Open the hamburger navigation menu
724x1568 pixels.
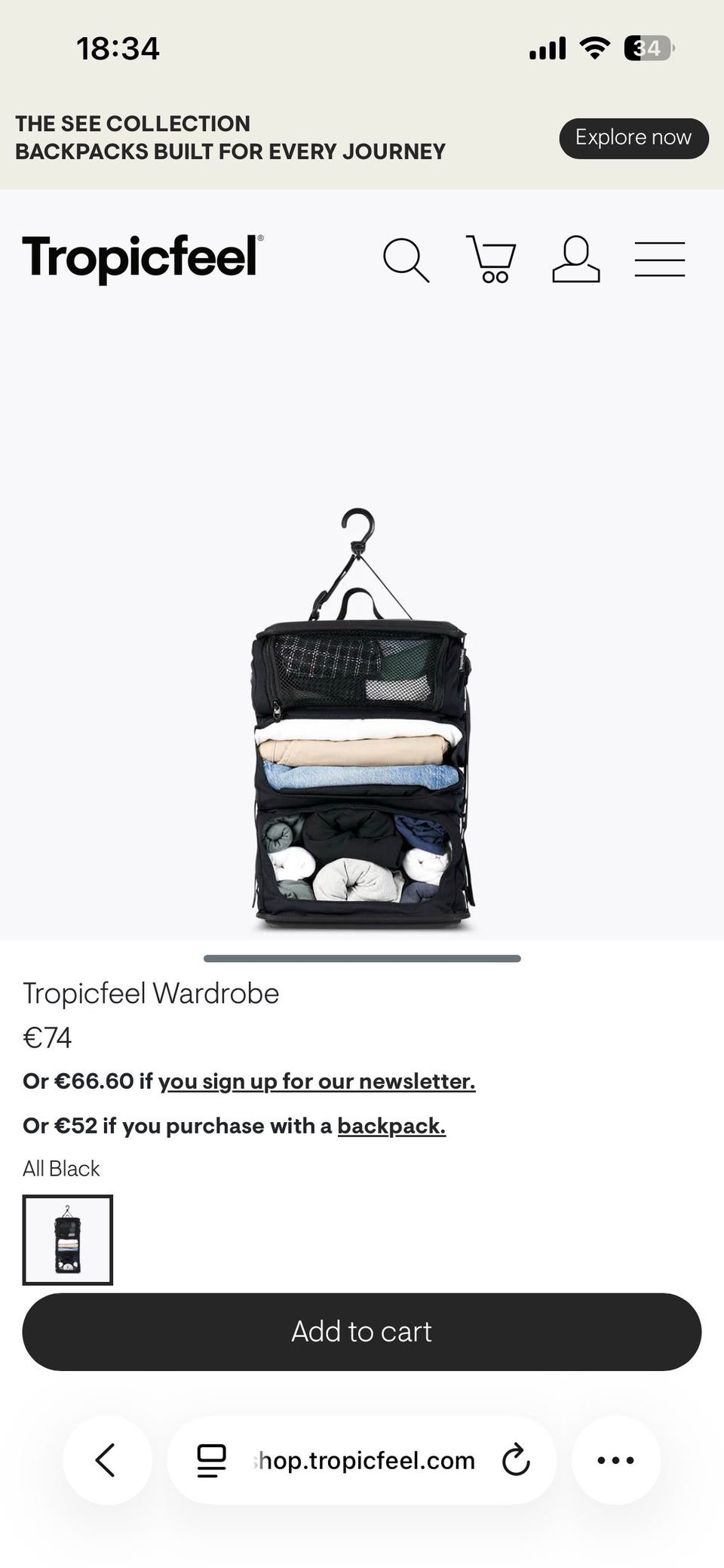(x=660, y=260)
